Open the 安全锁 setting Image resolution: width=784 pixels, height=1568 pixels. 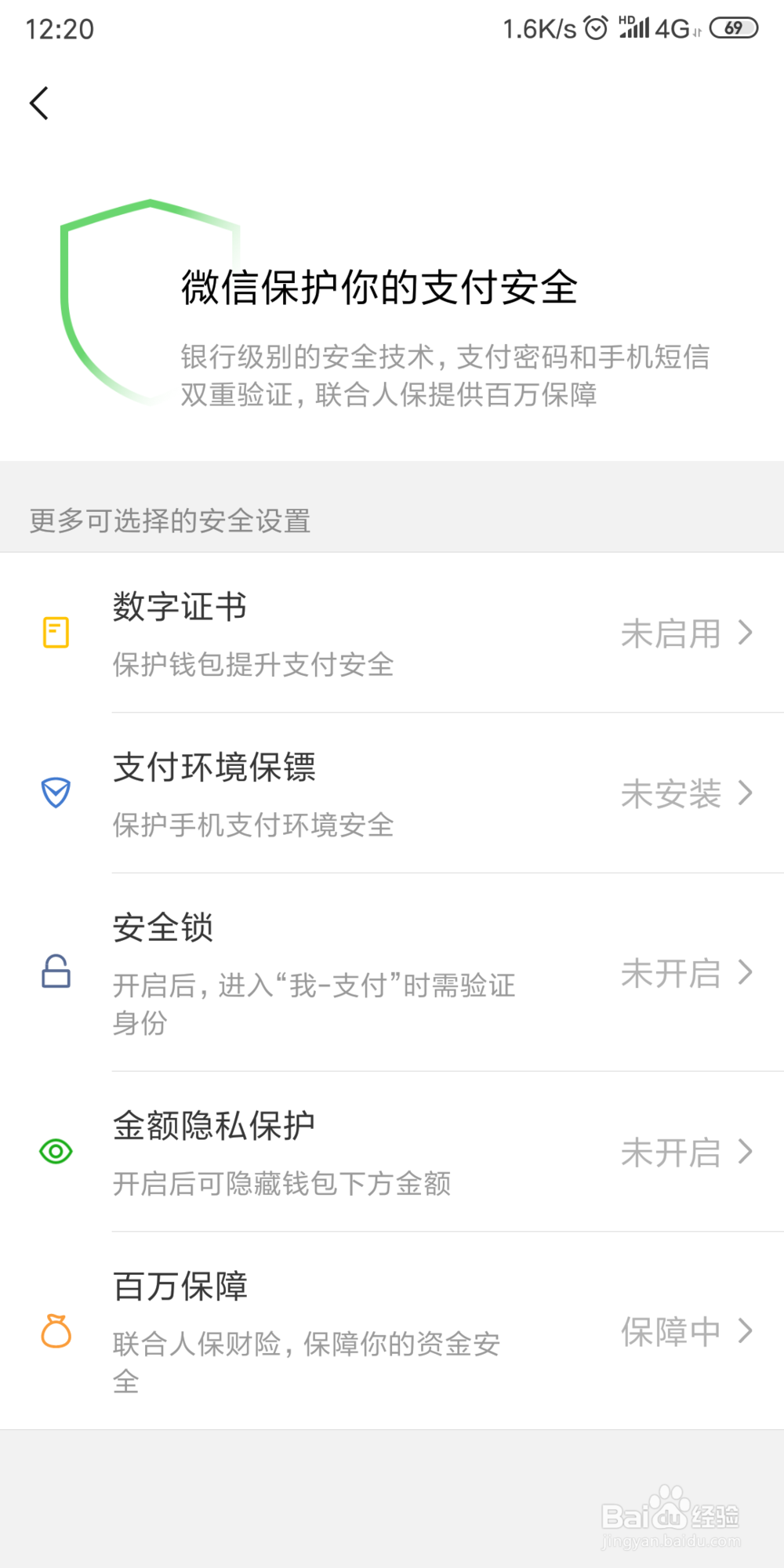pyautogui.click(x=392, y=972)
